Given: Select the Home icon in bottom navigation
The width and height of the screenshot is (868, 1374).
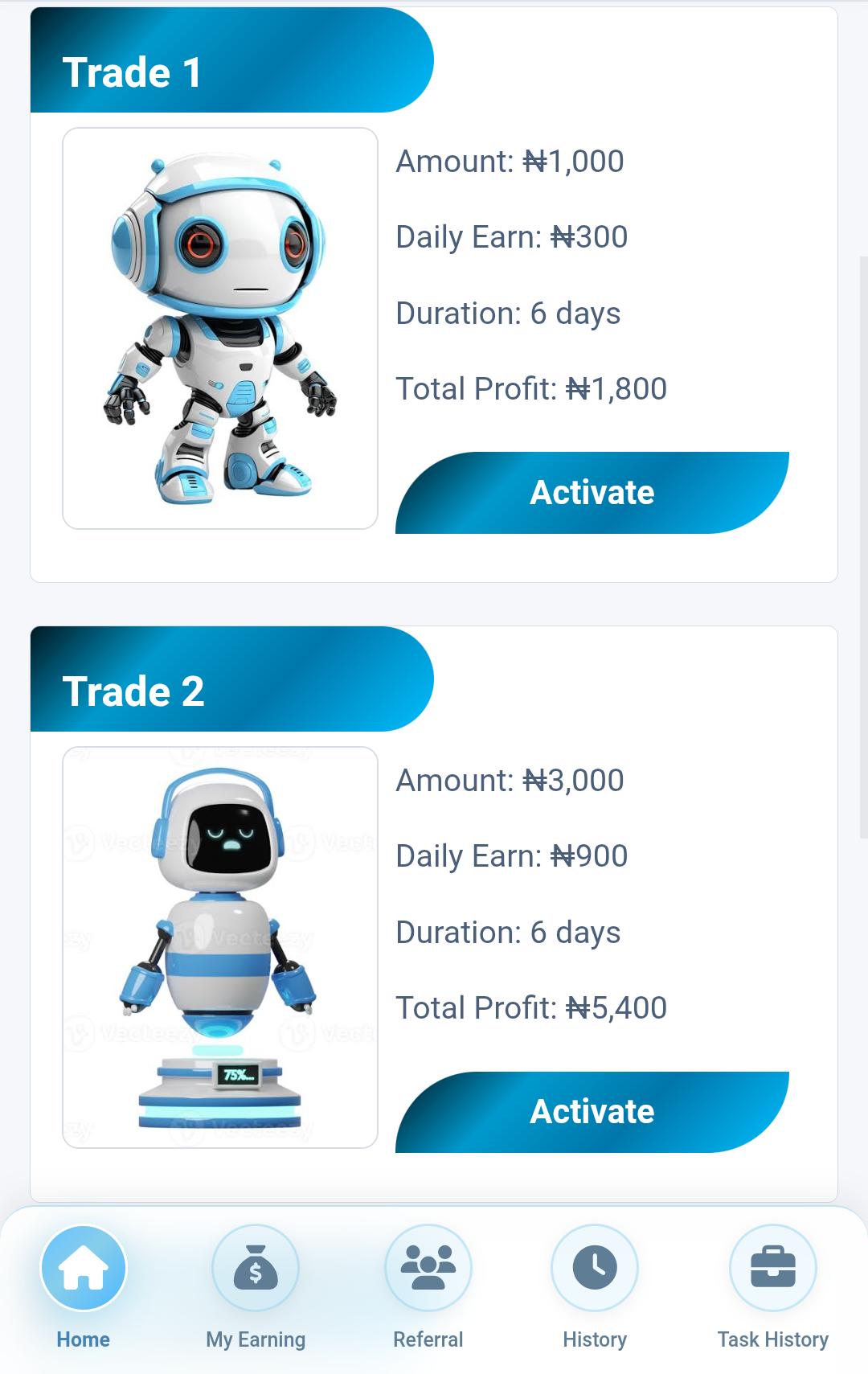Looking at the screenshot, I should click(x=83, y=1268).
